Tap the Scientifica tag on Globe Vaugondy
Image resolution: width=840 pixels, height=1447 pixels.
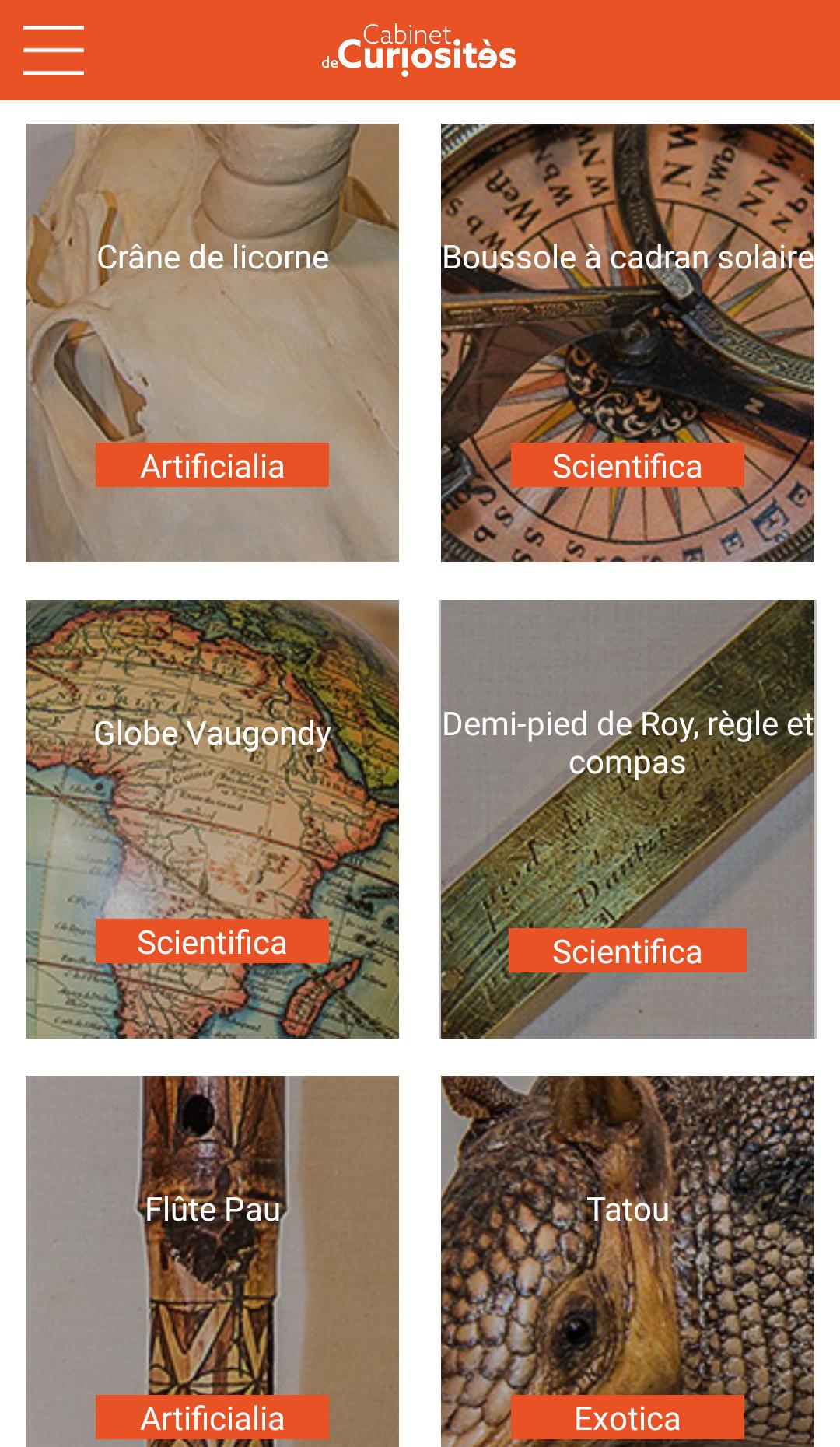coord(212,941)
